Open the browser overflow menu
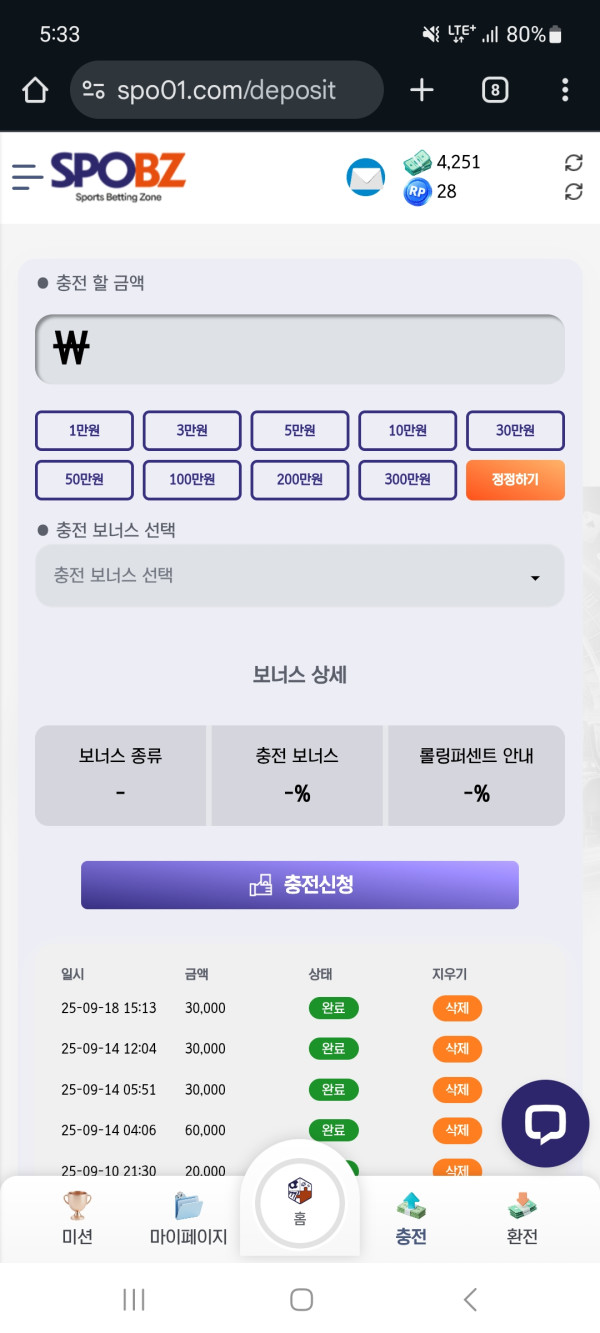The width and height of the screenshot is (600, 1333). 565,90
